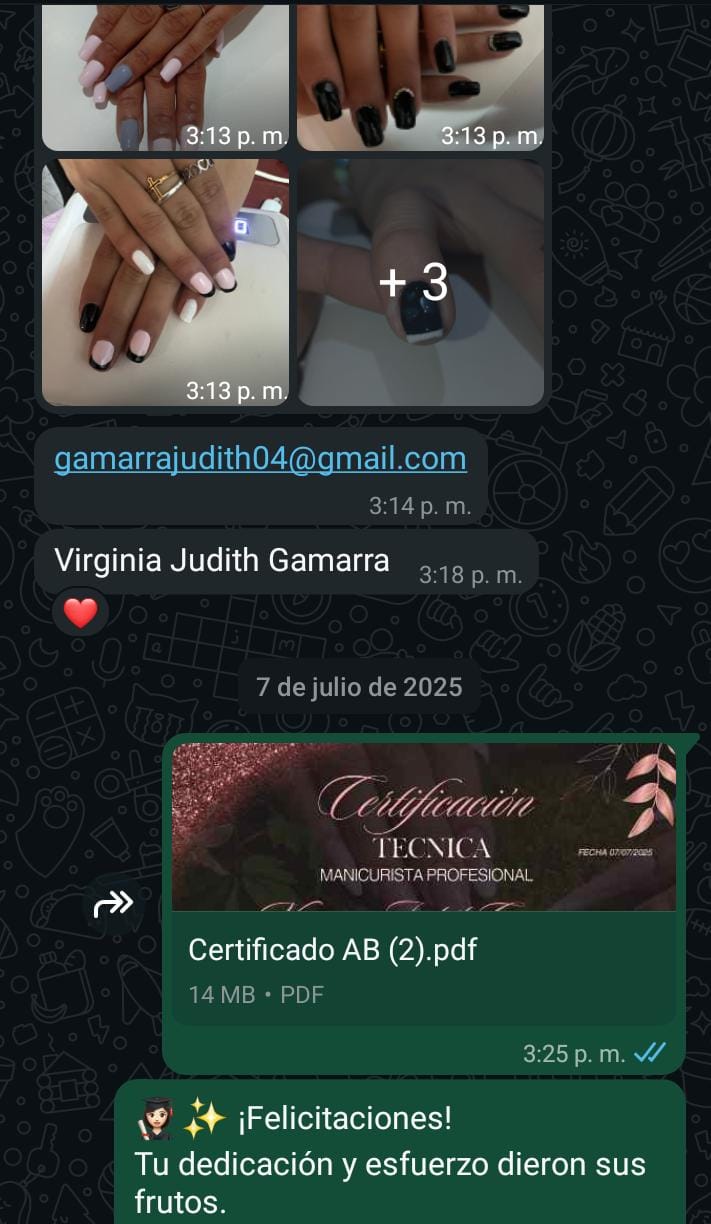This screenshot has width=711, height=1224.
Task: Tap the heart reaction under Virginia's message
Action: 81,613
